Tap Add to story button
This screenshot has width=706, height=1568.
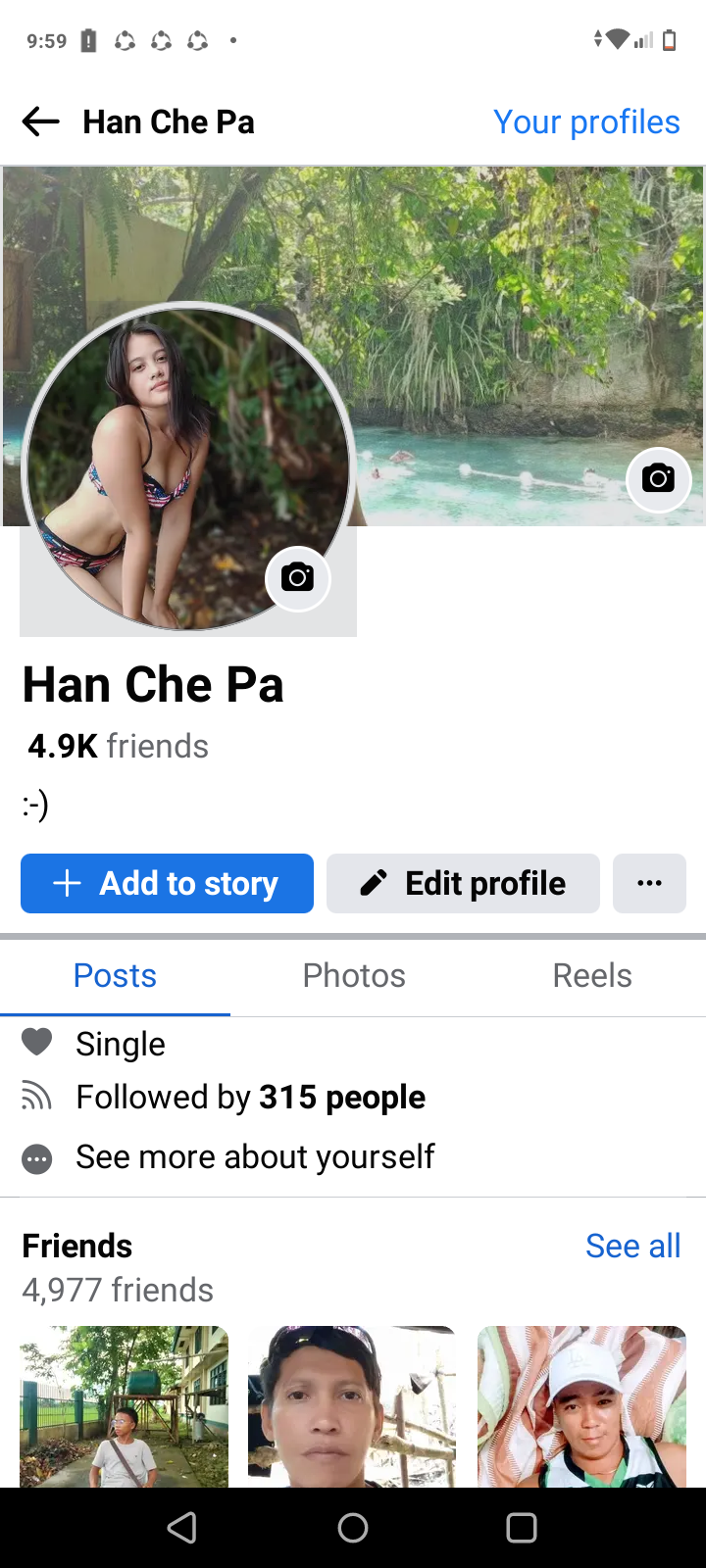pyautogui.click(x=167, y=883)
